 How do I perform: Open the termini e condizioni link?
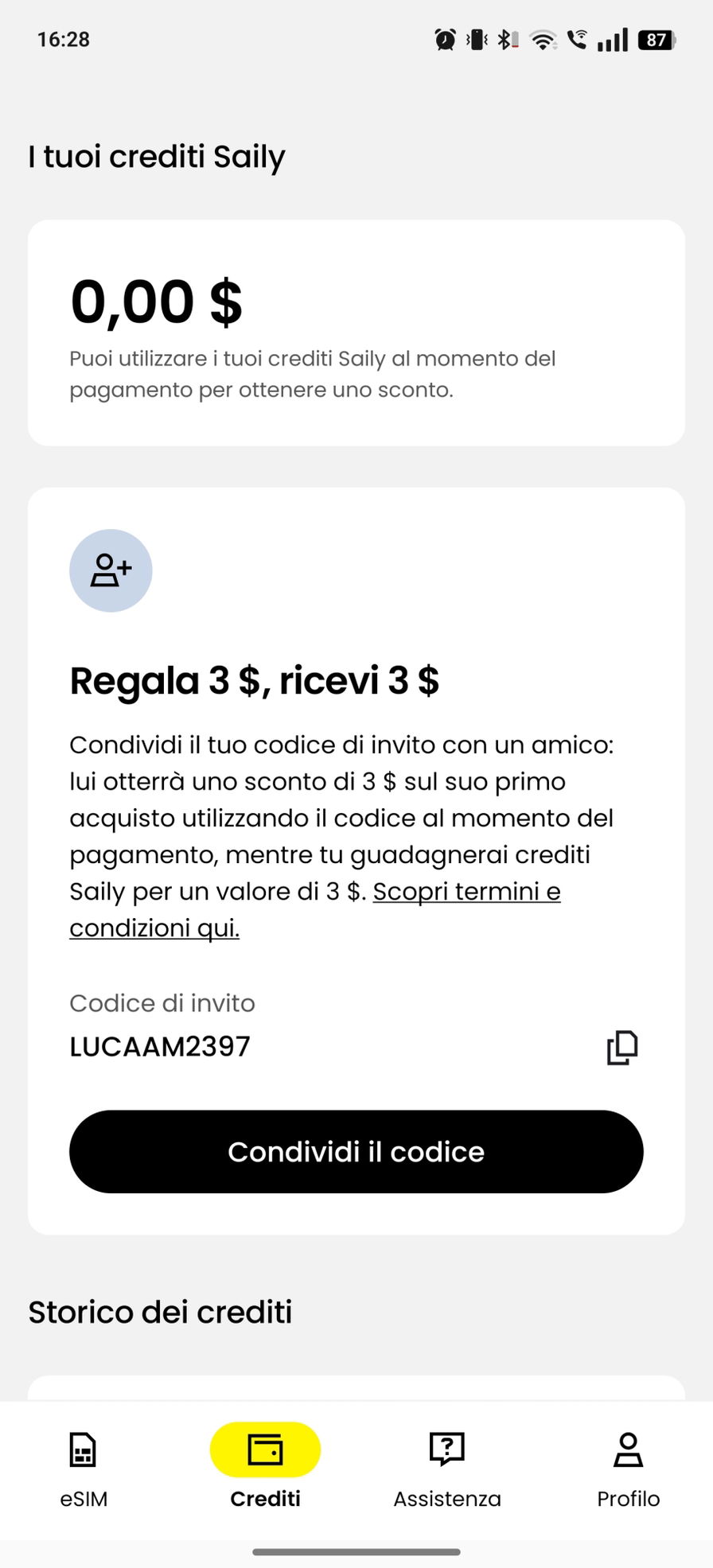tap(467, 892)
